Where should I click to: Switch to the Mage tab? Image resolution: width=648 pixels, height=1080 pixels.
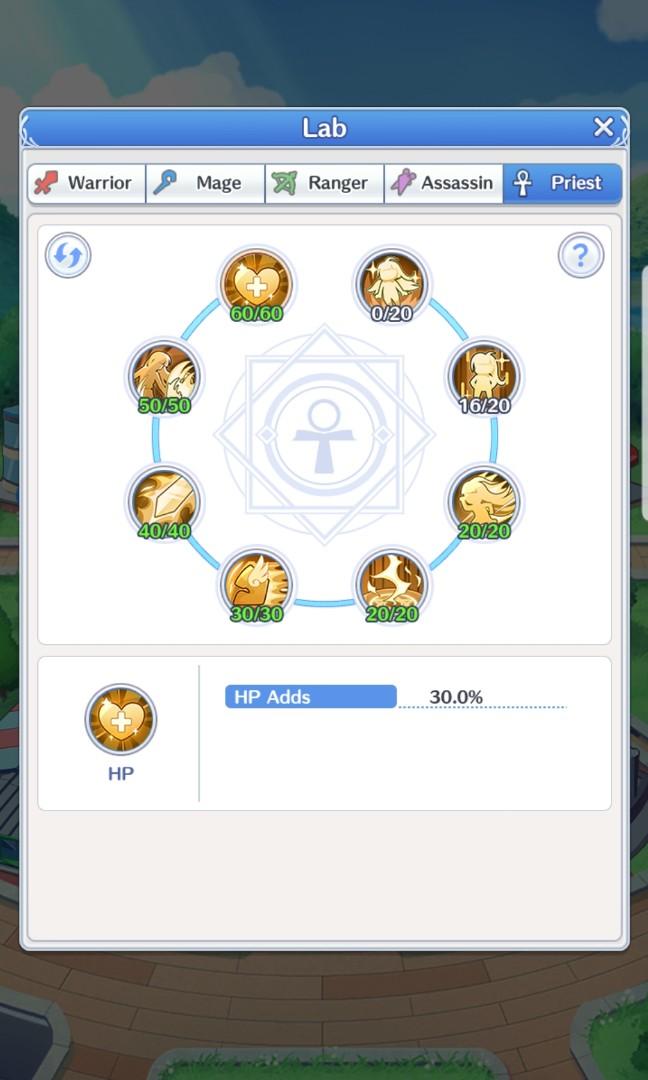tap(205, 183)
